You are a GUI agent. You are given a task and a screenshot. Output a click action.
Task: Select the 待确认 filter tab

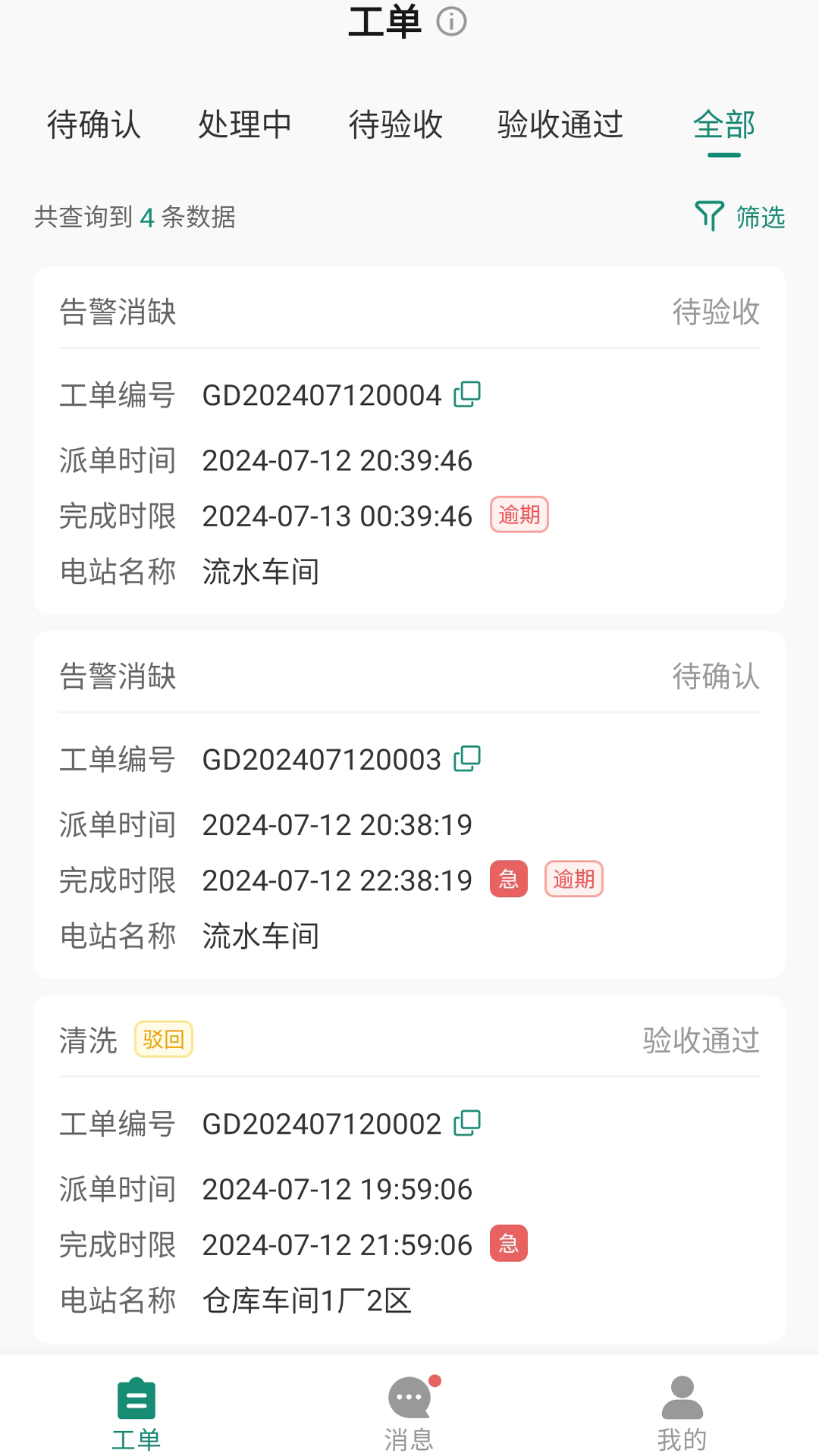93,126
